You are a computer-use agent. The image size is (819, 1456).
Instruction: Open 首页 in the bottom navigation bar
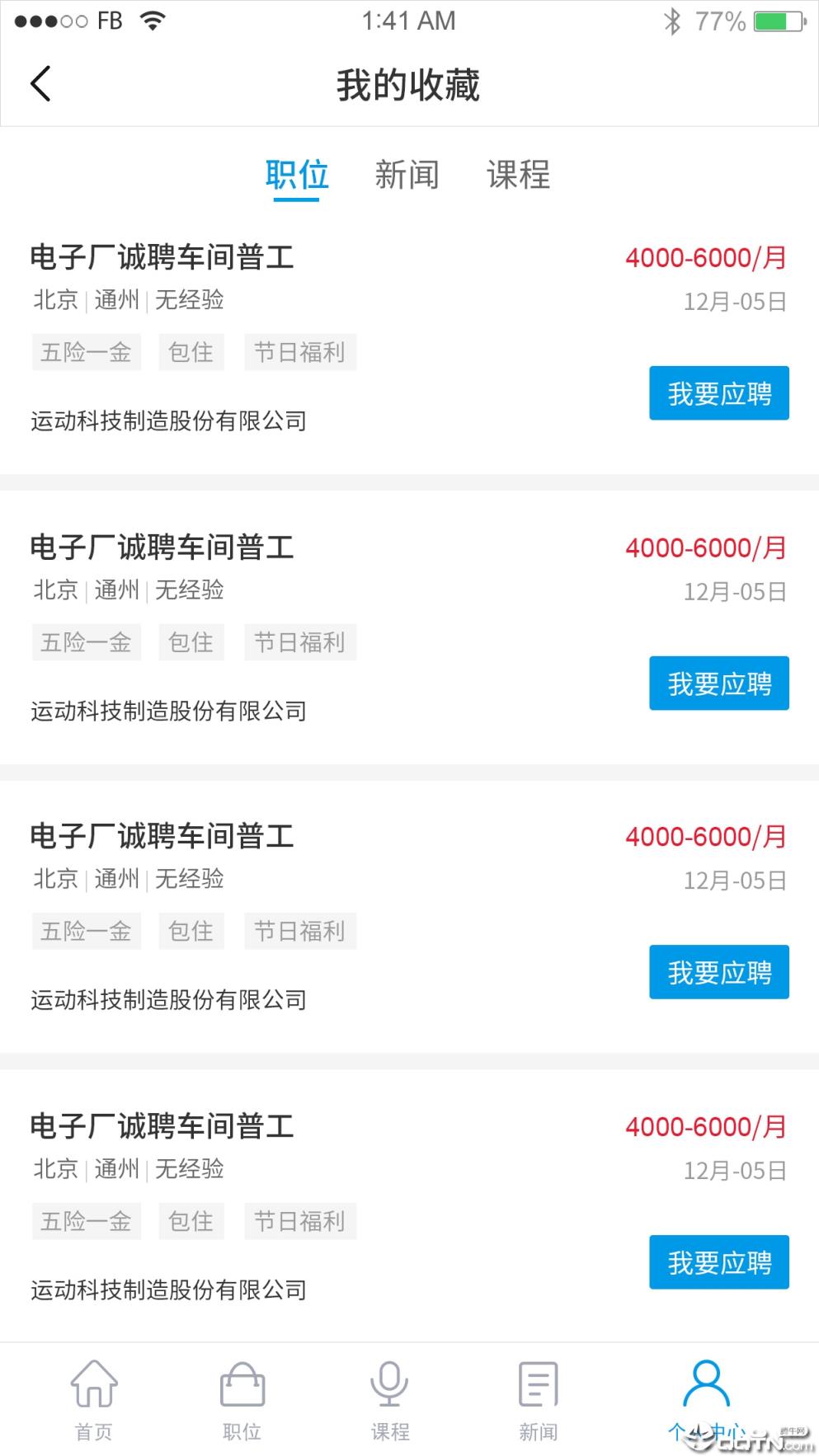(x=94, y=1400)
